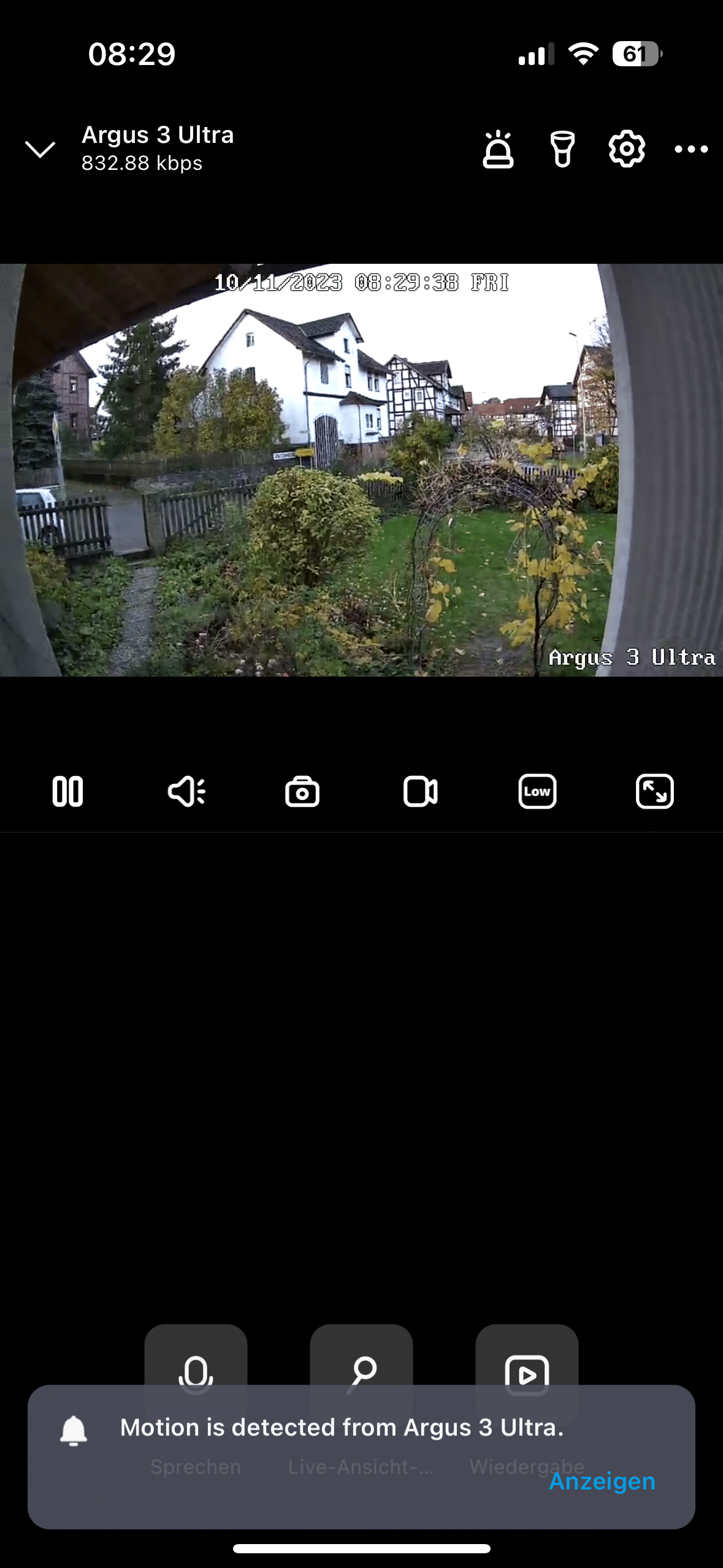The height and width of the screenshot is (1568, 723).
Task: Trigger the siren alarm icon
Action: [498, 149]
